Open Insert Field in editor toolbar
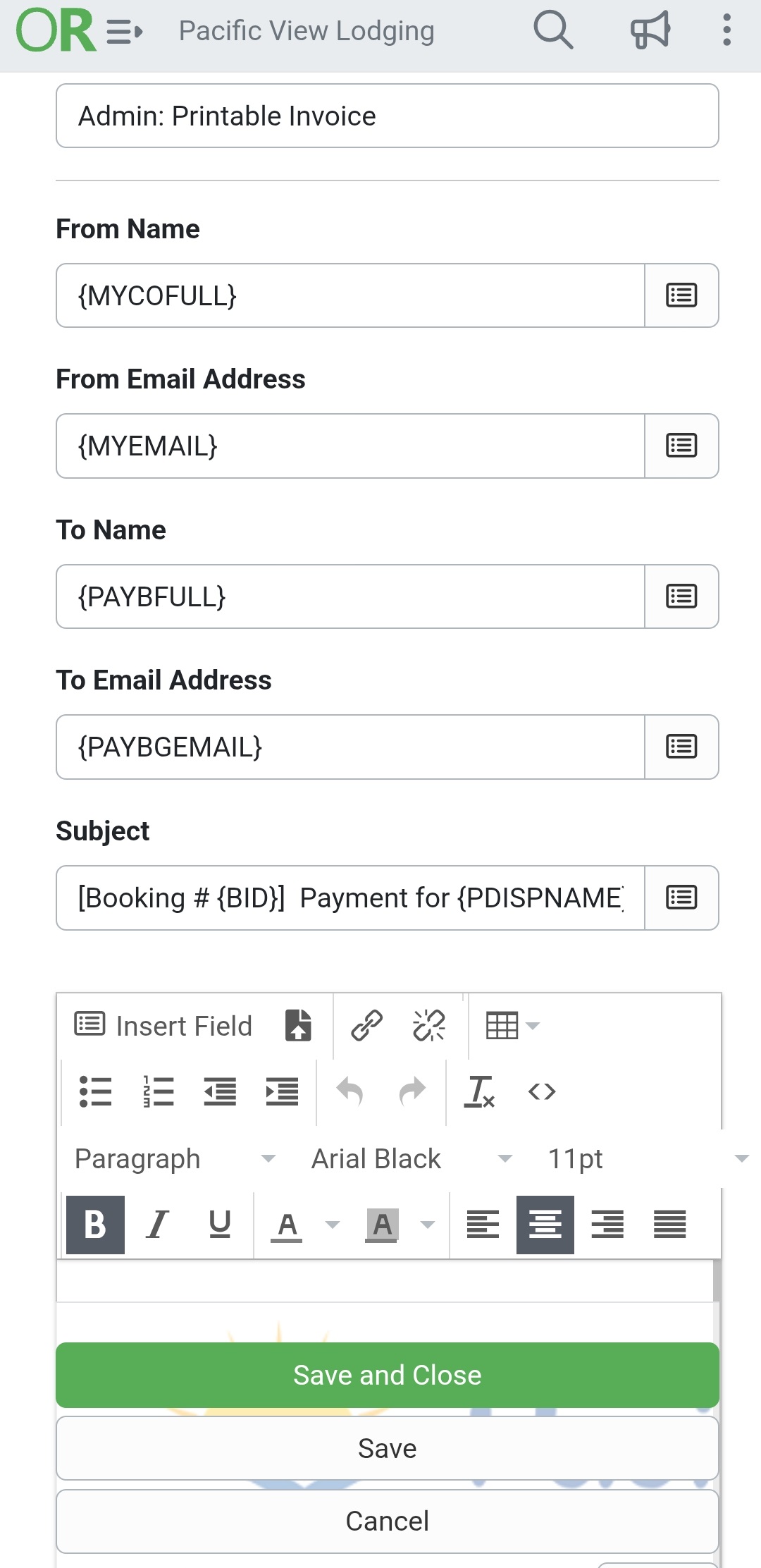Screen dimensions: 761x1568 coord(163,1026)
